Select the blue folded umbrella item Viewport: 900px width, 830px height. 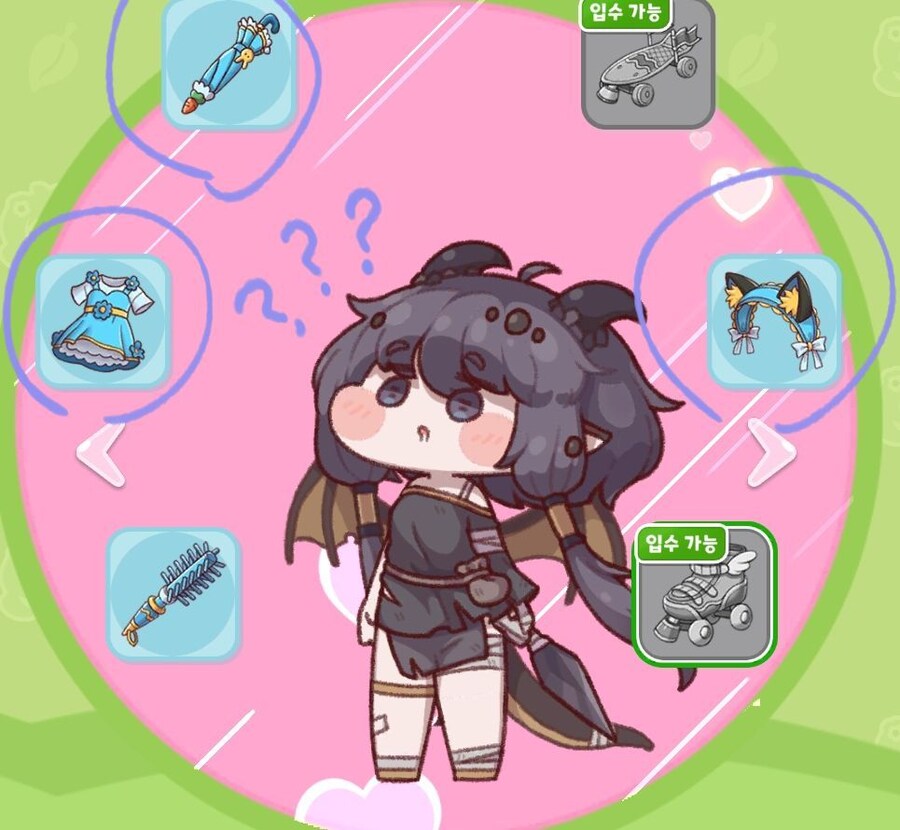tap(229, 62)
